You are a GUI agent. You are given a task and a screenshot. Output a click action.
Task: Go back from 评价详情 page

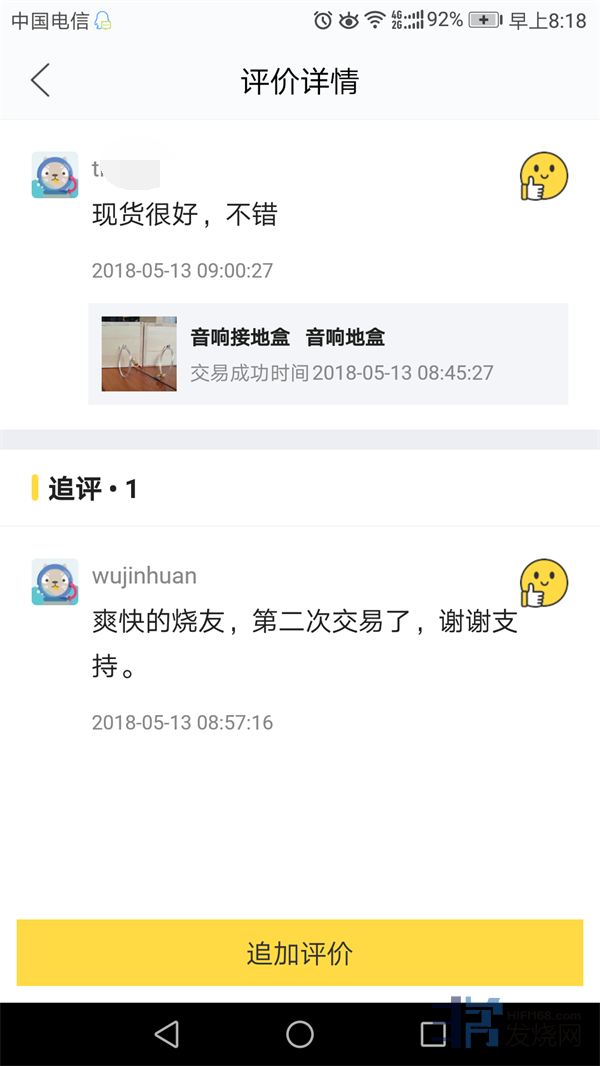click(x=40, y=80)
